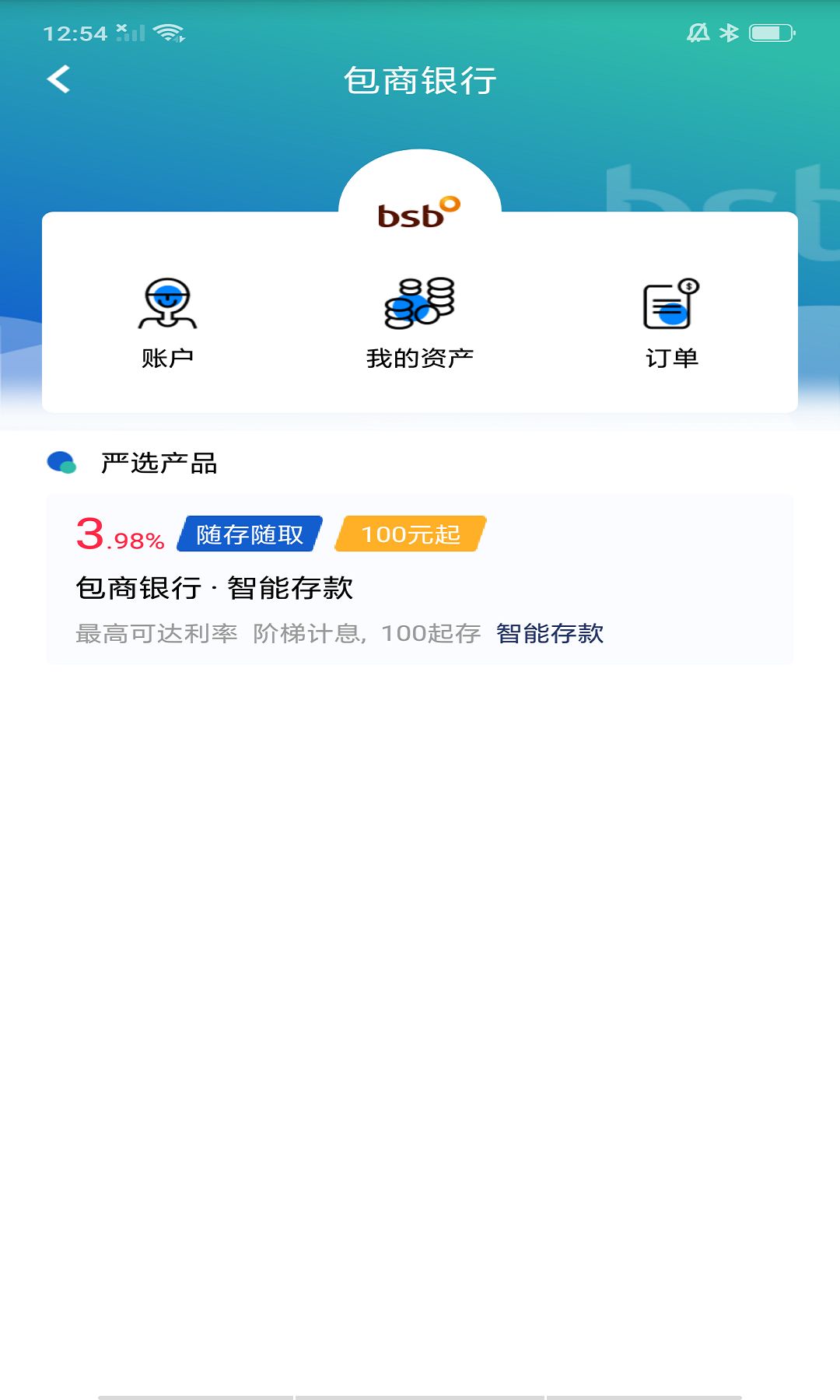The height and width of the screenshot is (1400, 840).
Task: Tap the back arrow to return
Action: [58, 80]
